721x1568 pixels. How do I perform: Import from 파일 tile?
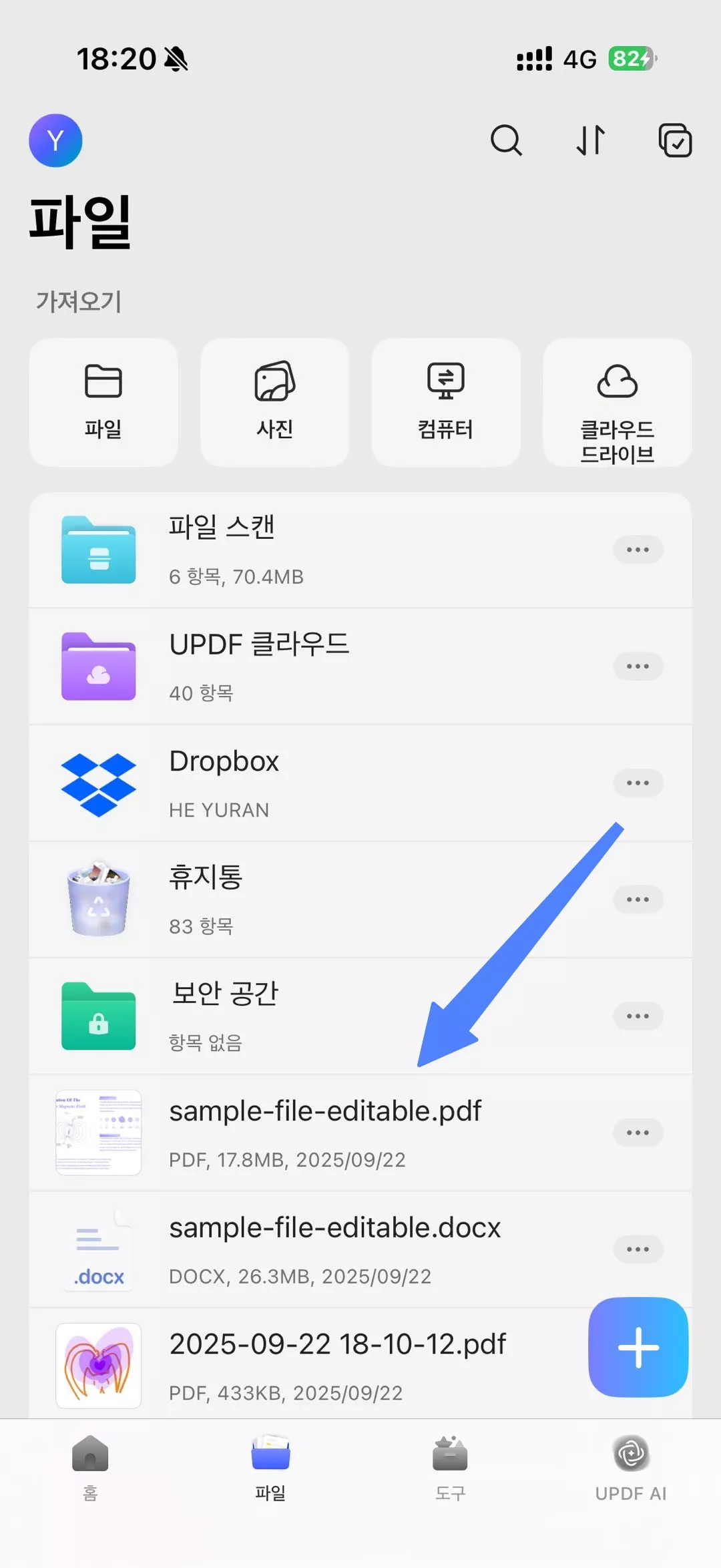[x=103, y=402]
